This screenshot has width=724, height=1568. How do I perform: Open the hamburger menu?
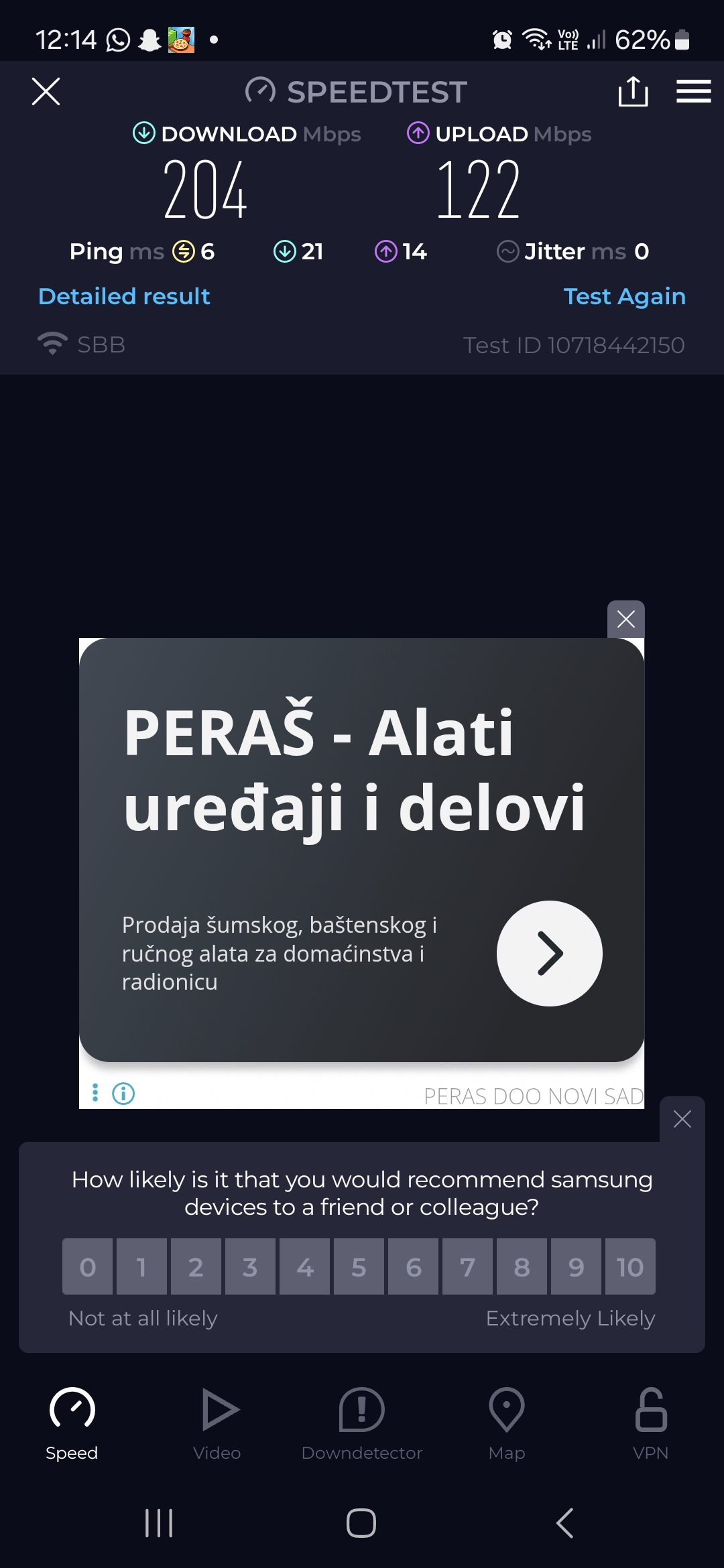click(693, 91)
